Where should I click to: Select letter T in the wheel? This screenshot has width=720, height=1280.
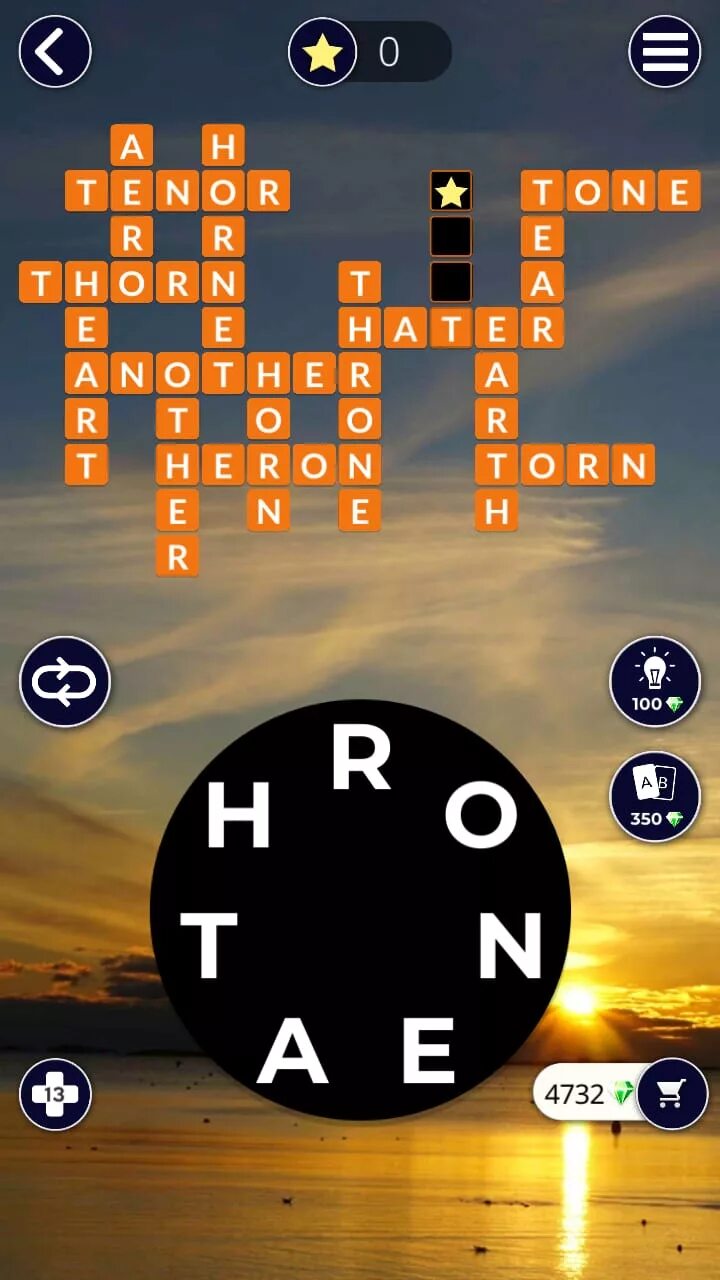[x=209, y=947]
